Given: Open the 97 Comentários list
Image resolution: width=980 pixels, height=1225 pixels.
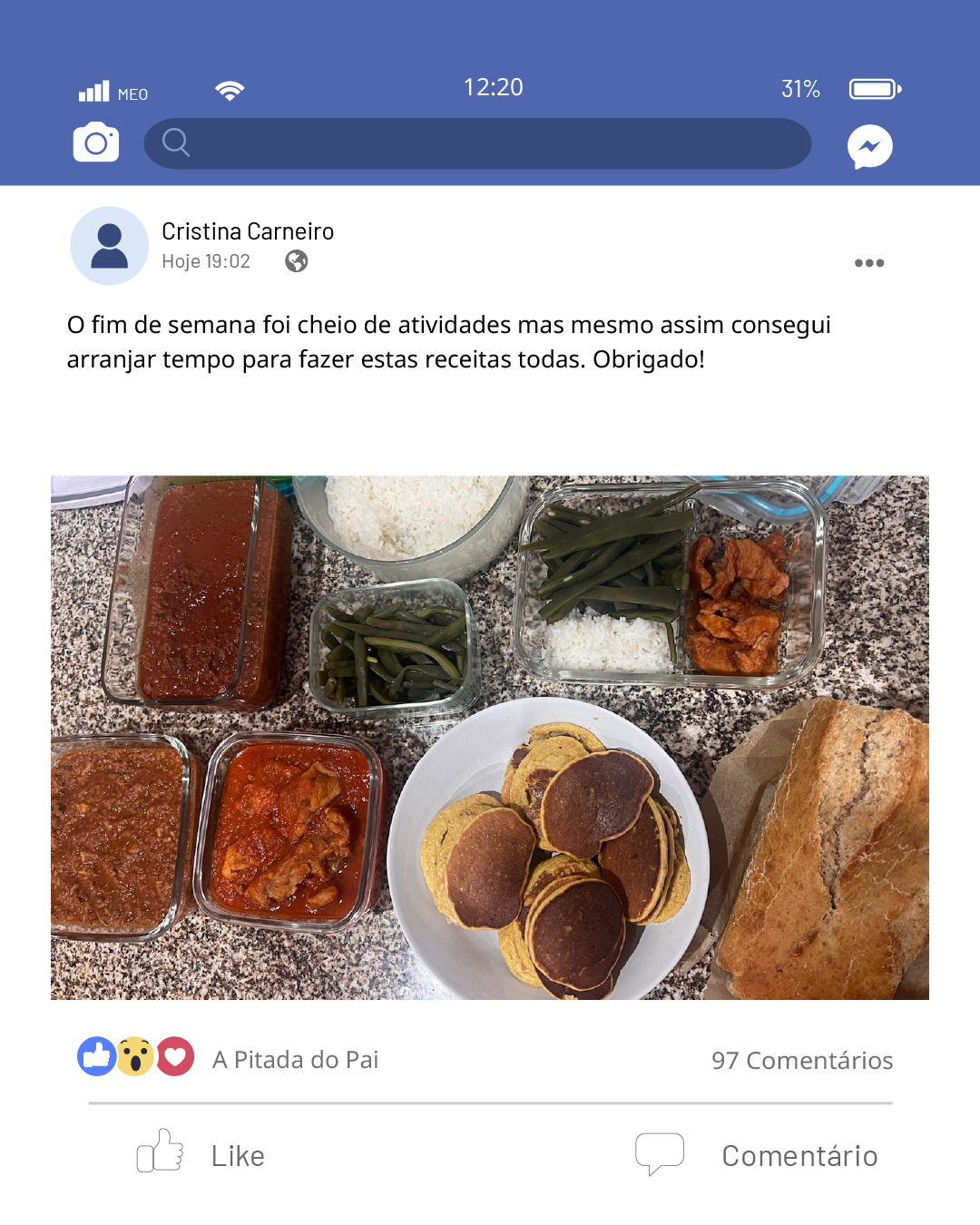Looking at the screenshot, I should (801, 1060).
